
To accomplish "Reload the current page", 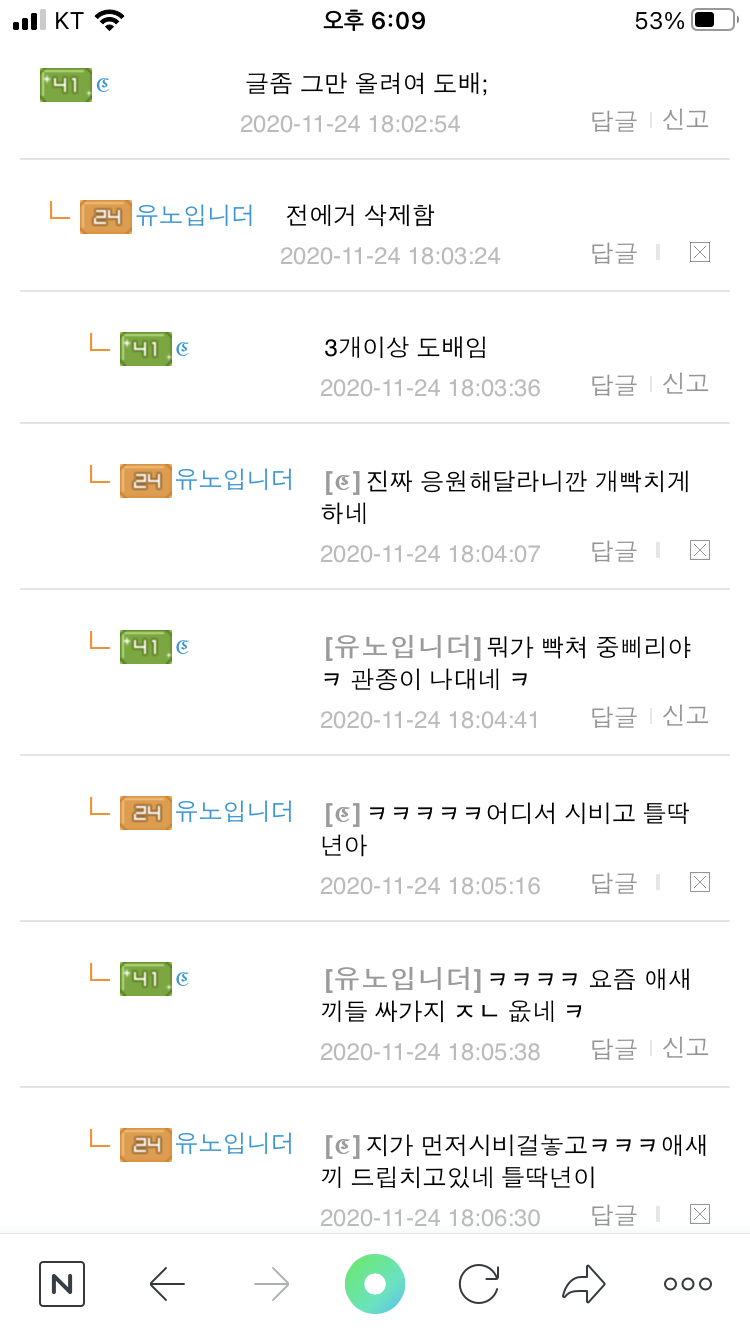I will 479,1284.
